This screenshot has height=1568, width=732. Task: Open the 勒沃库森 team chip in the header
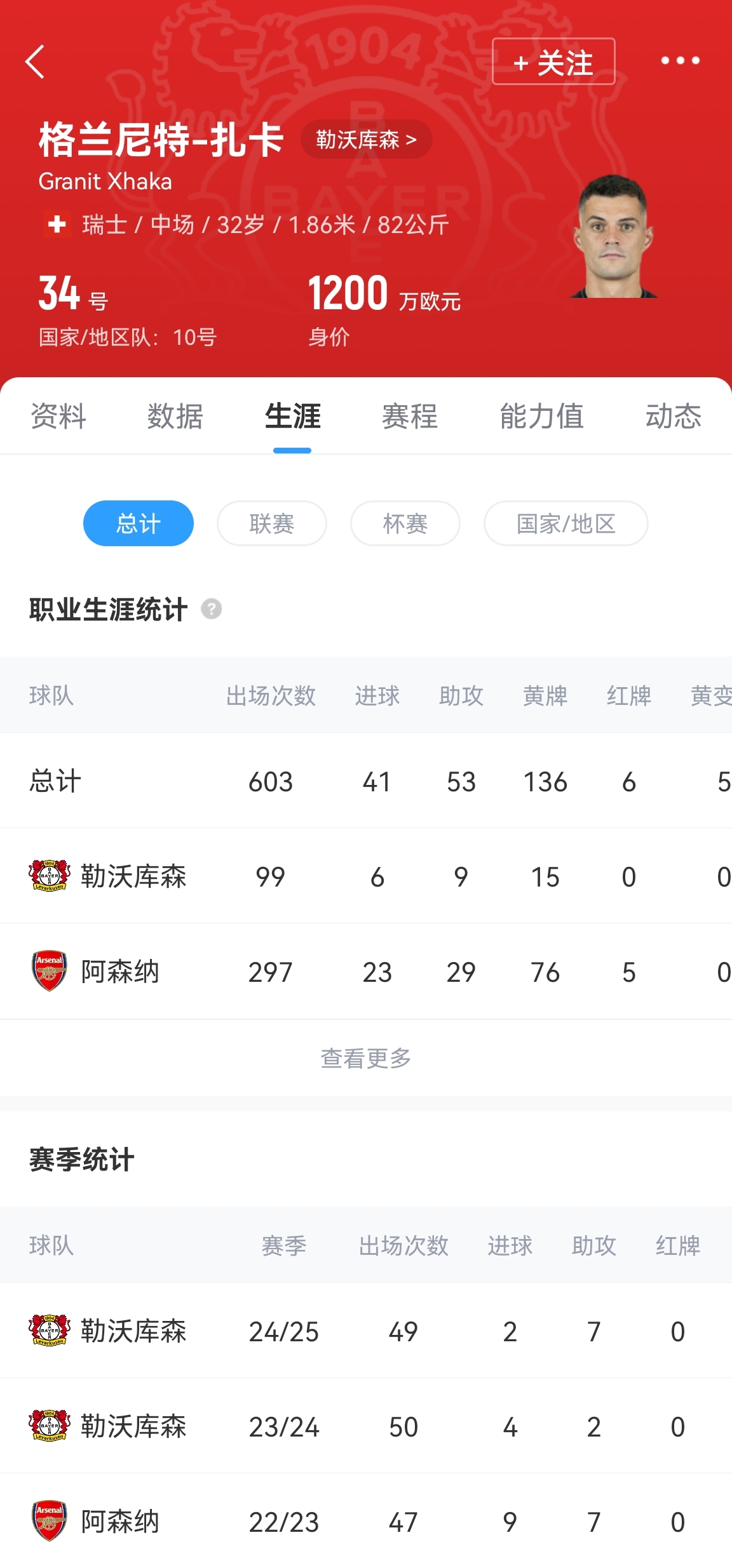point(366,140)
